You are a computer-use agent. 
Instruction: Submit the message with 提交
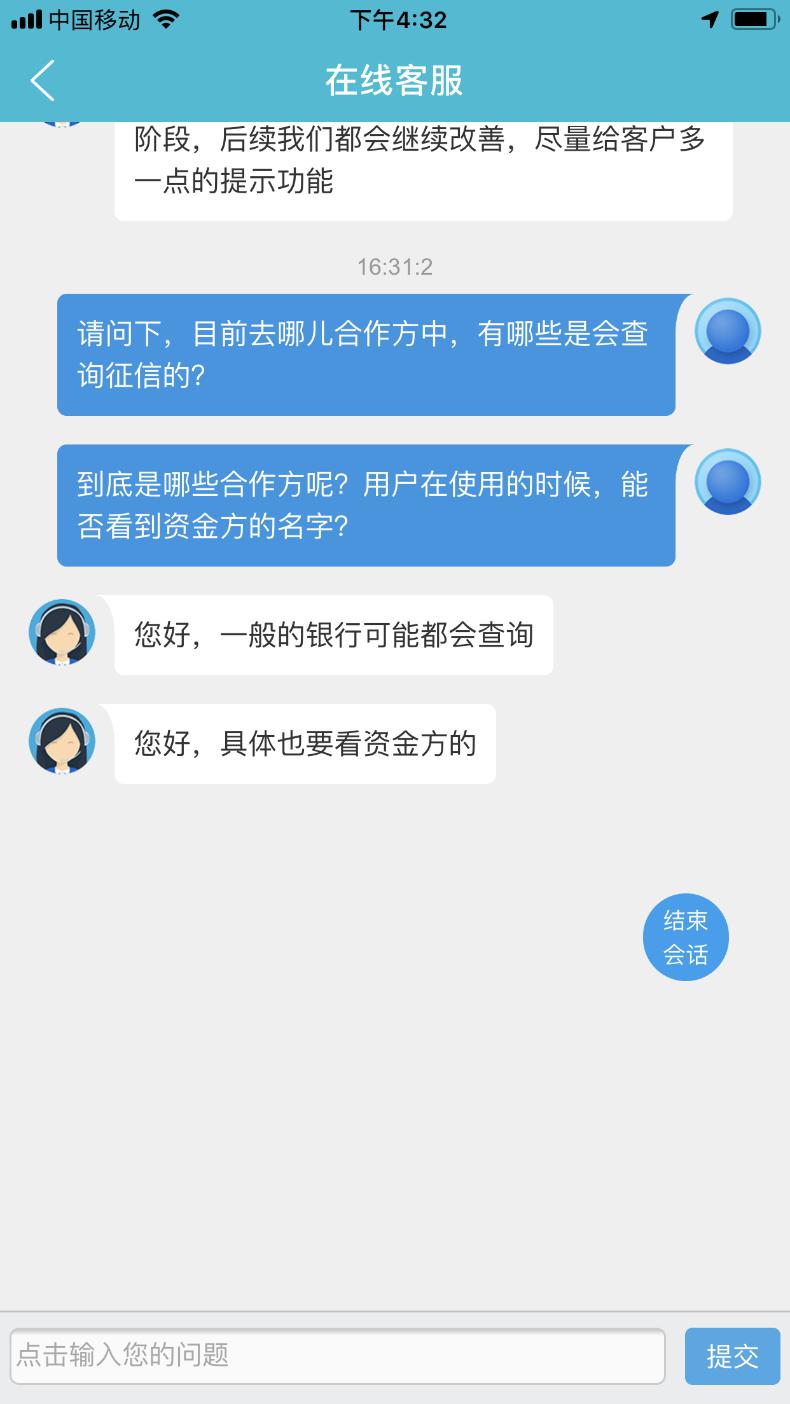point(732,1356)
